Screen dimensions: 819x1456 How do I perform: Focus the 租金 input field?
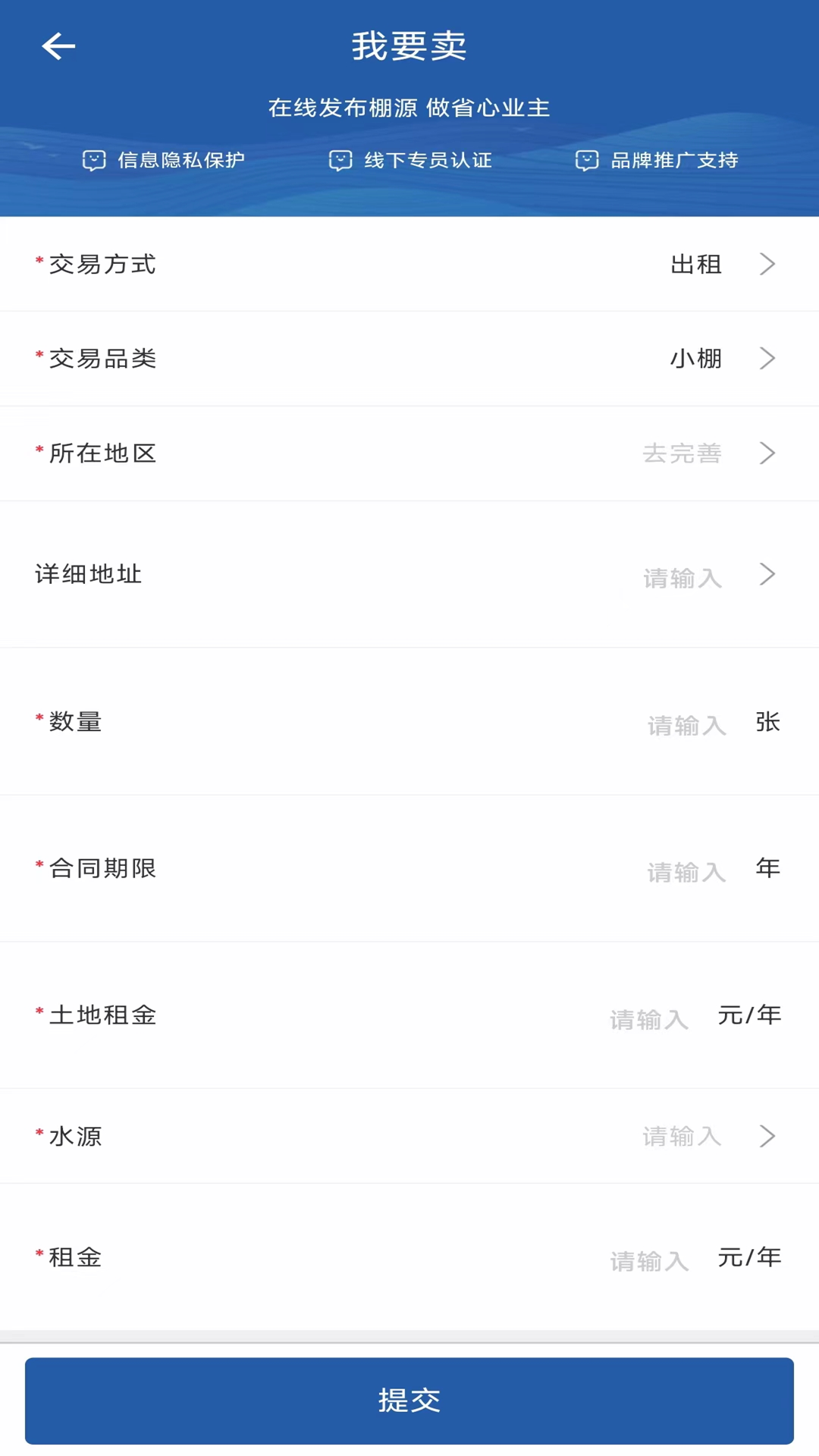click(649, 1260)
